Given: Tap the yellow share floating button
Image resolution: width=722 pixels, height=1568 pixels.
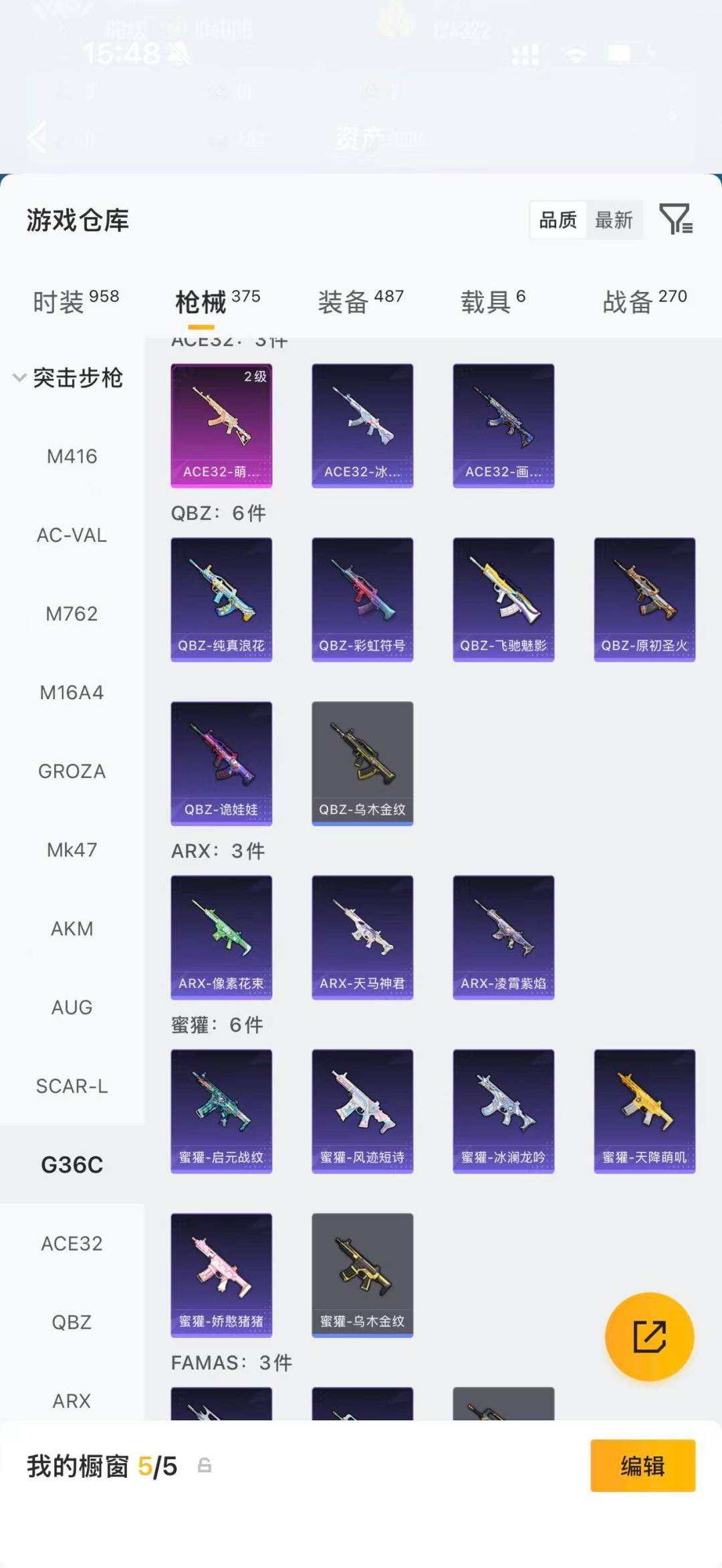Looking at the screenshot, I should click(649, 1337).
